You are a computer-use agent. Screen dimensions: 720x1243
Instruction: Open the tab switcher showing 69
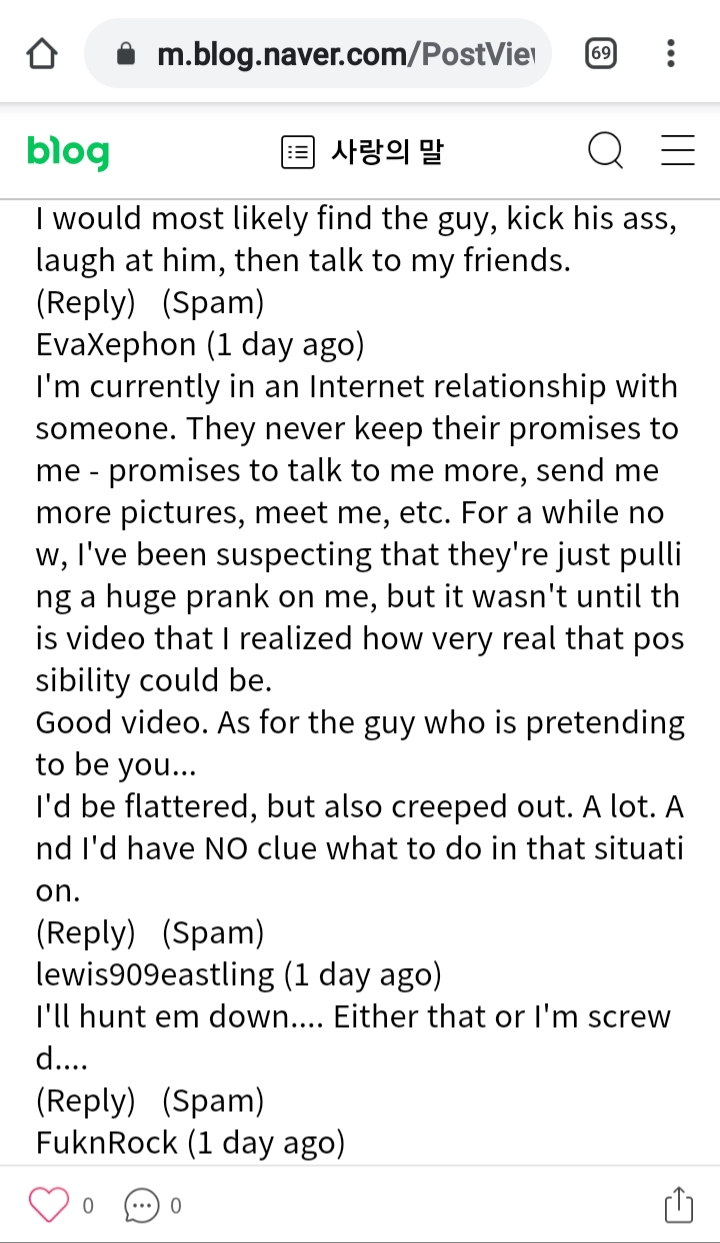click(x=600, y=53)
